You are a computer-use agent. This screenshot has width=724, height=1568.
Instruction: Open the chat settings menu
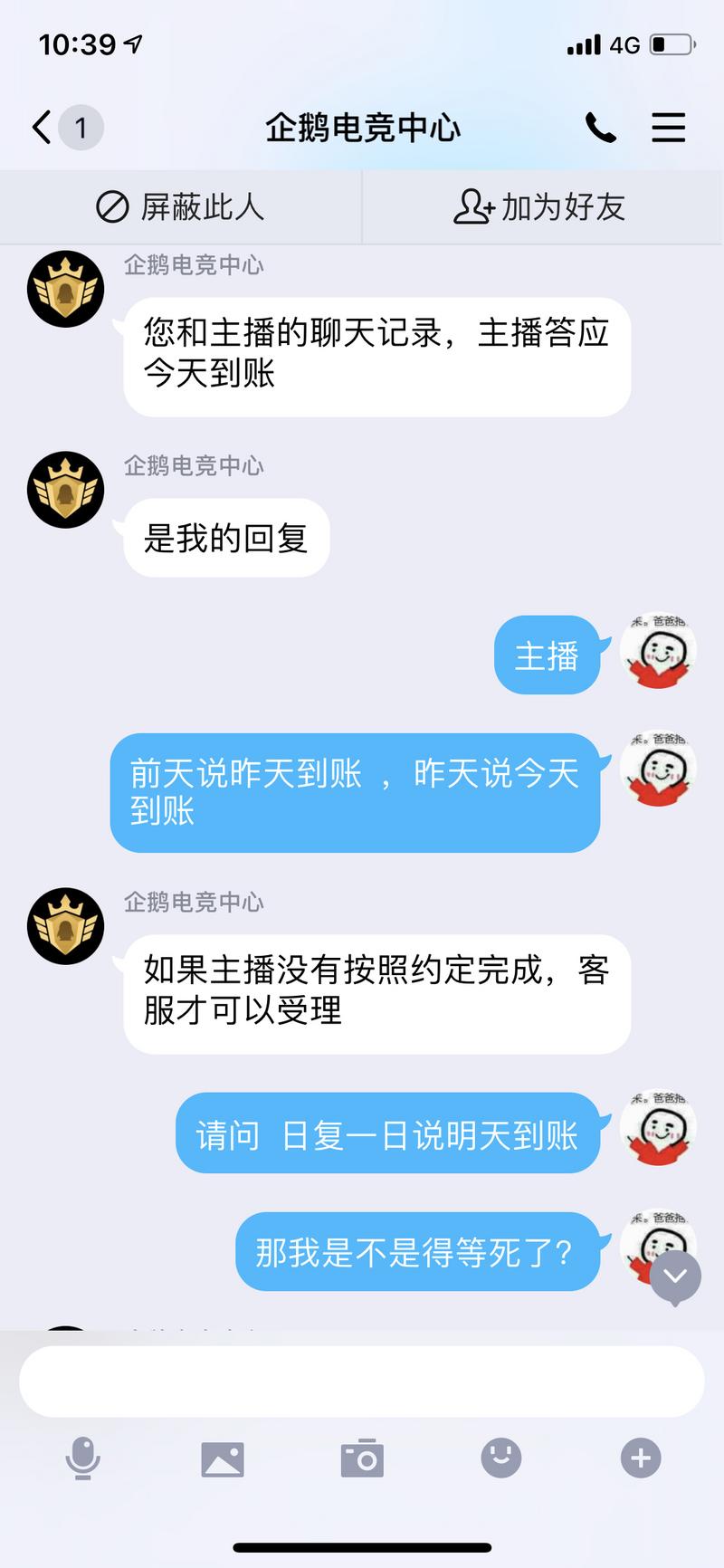(668, 128)
